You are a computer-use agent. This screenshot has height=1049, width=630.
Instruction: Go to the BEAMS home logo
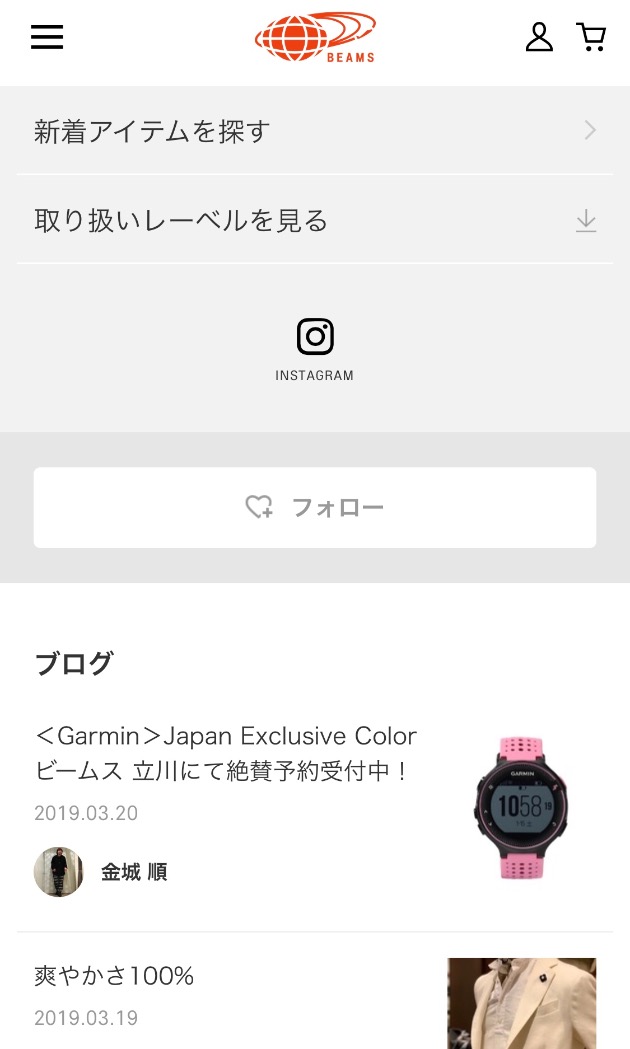(x=315, y=38)
